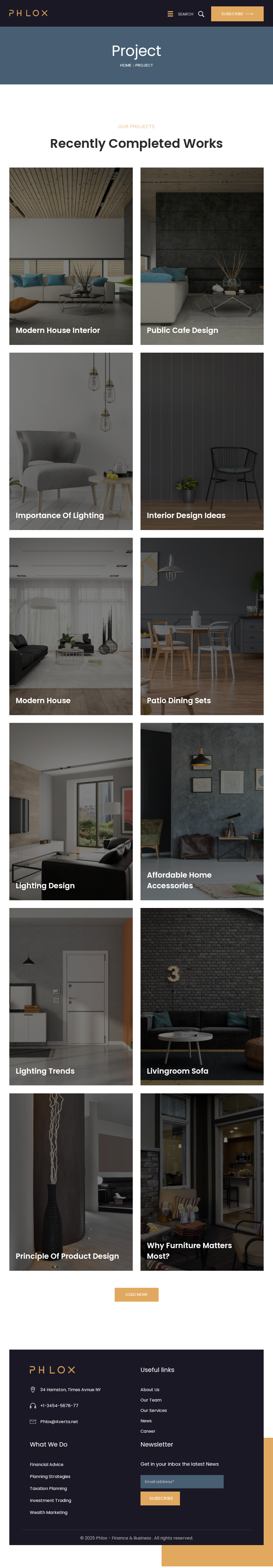Viewport: 273px width, 1568px height.
Task: Focus the Email address field
Action: (x=182, y=1481)
